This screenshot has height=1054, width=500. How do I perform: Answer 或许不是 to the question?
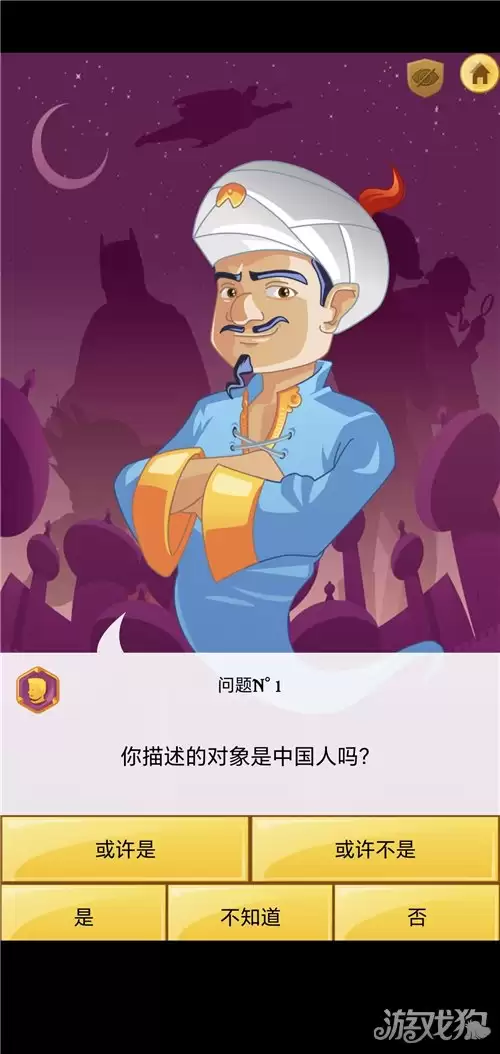[375, 849]
